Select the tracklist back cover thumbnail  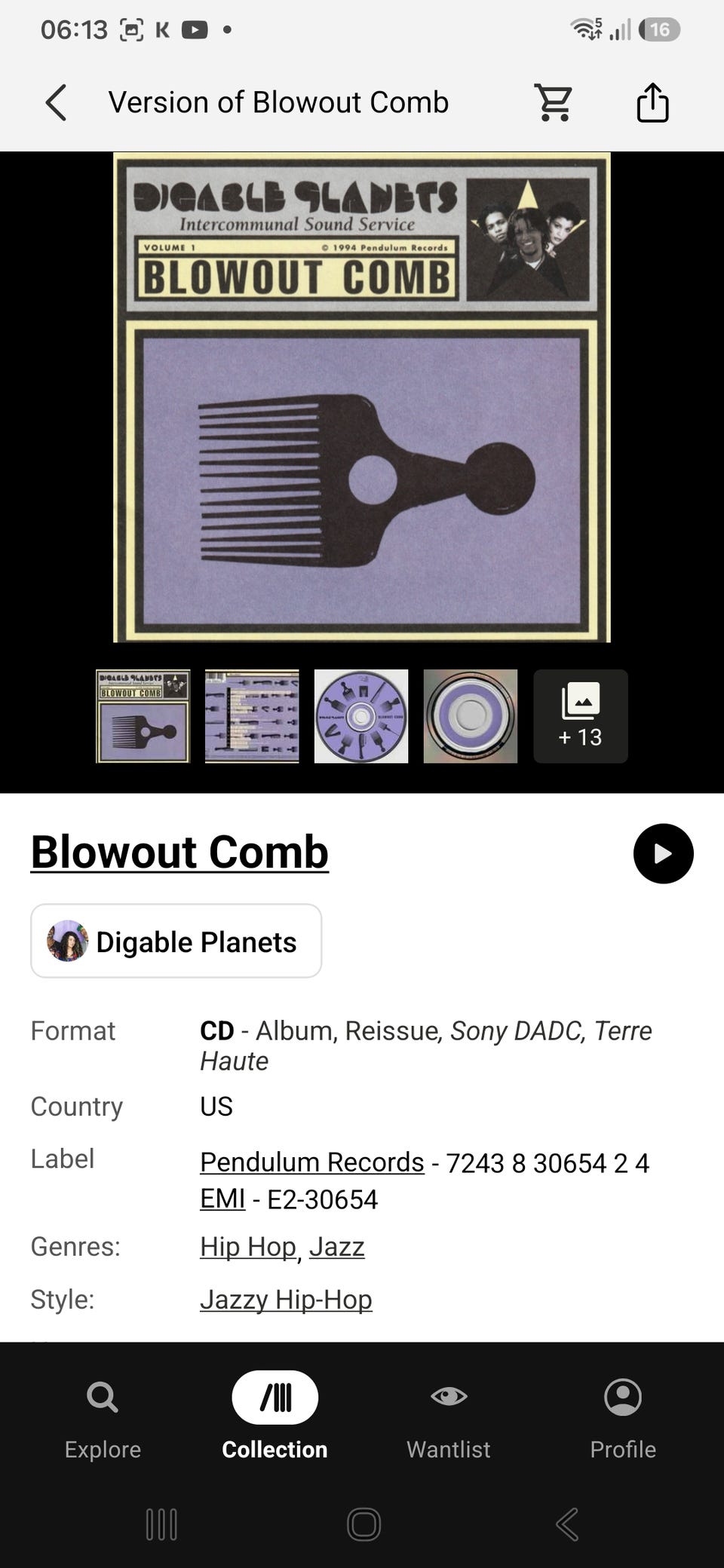point(252,716)
